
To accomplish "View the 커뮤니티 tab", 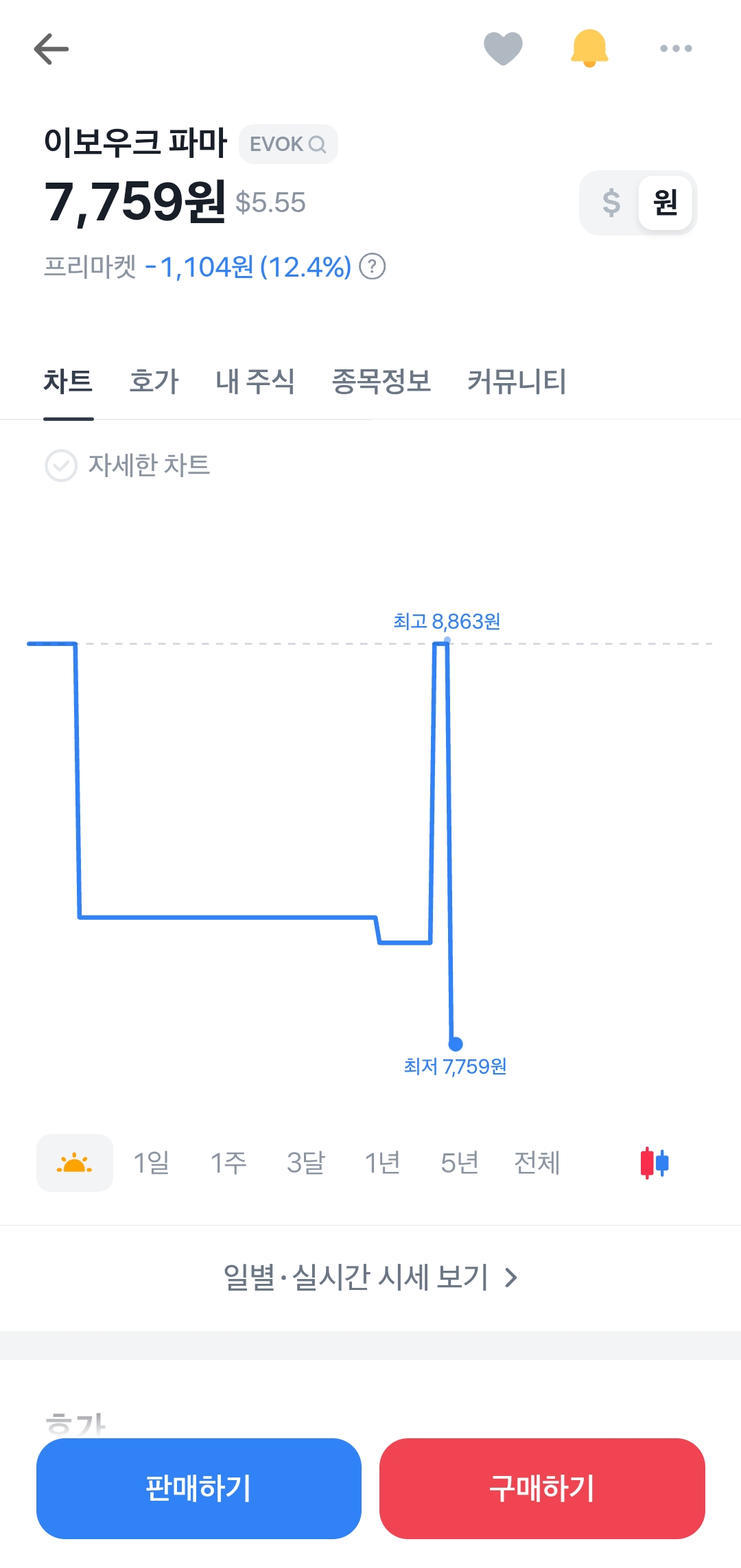I will tap(517, 381).
